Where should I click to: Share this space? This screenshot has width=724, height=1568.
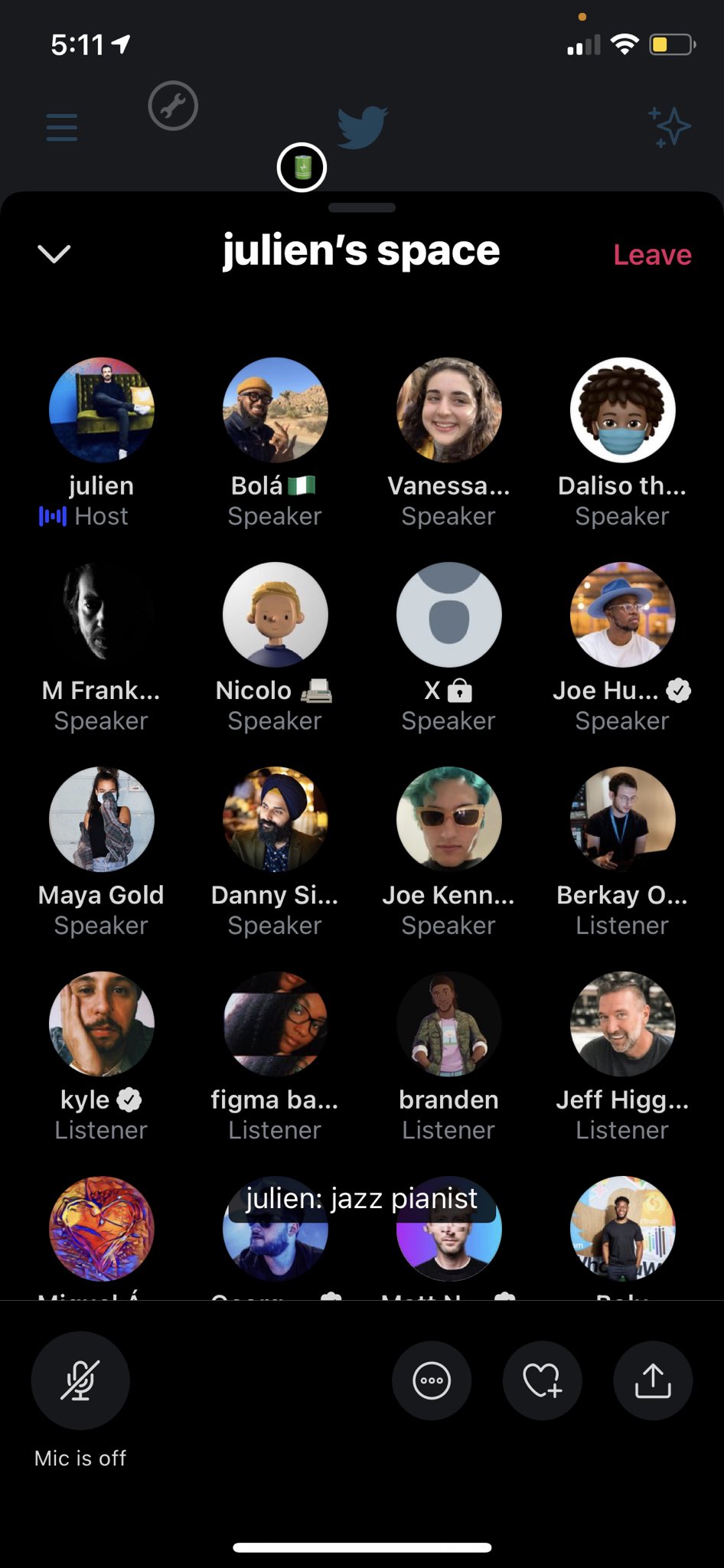coord(653,1380)
